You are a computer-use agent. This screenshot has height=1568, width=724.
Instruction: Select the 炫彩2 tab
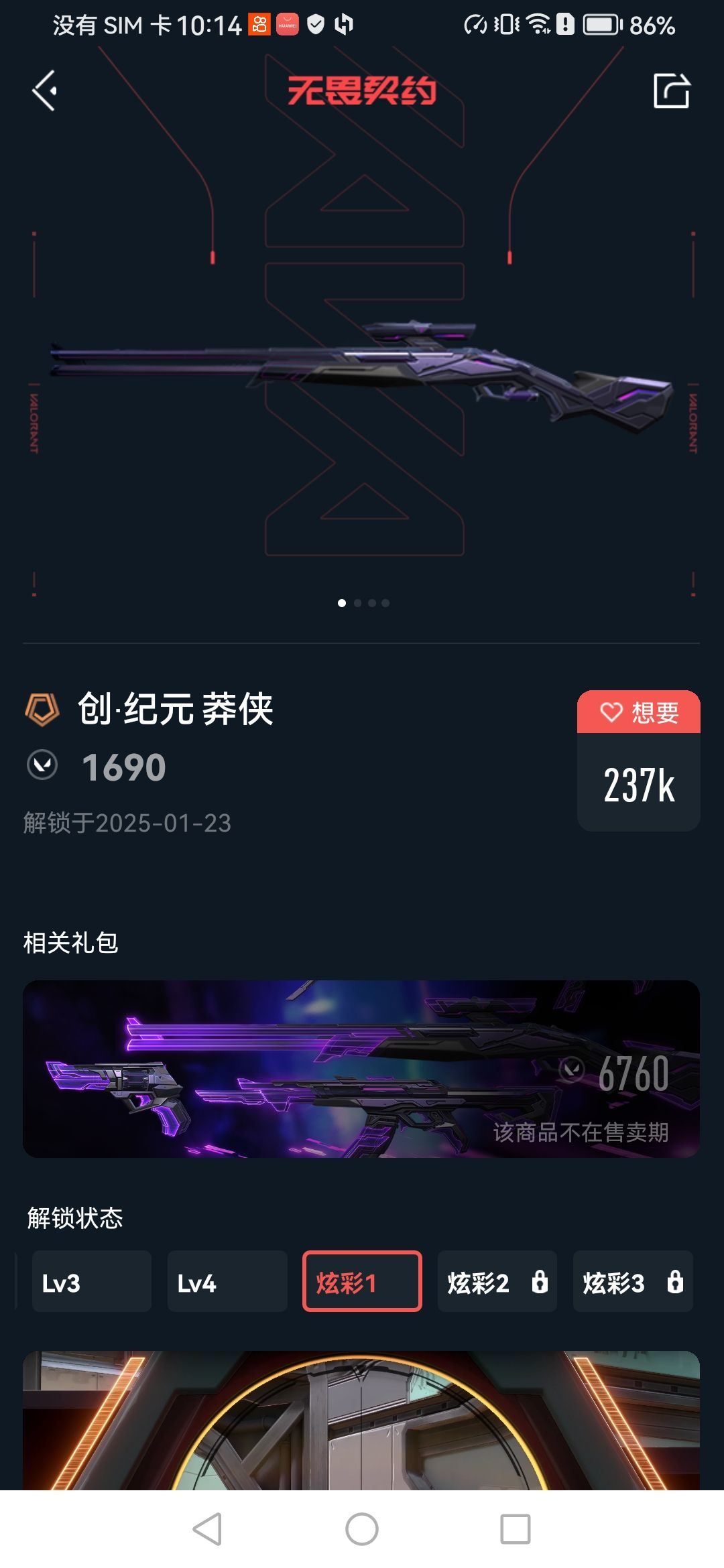[x=497, y=1282]
